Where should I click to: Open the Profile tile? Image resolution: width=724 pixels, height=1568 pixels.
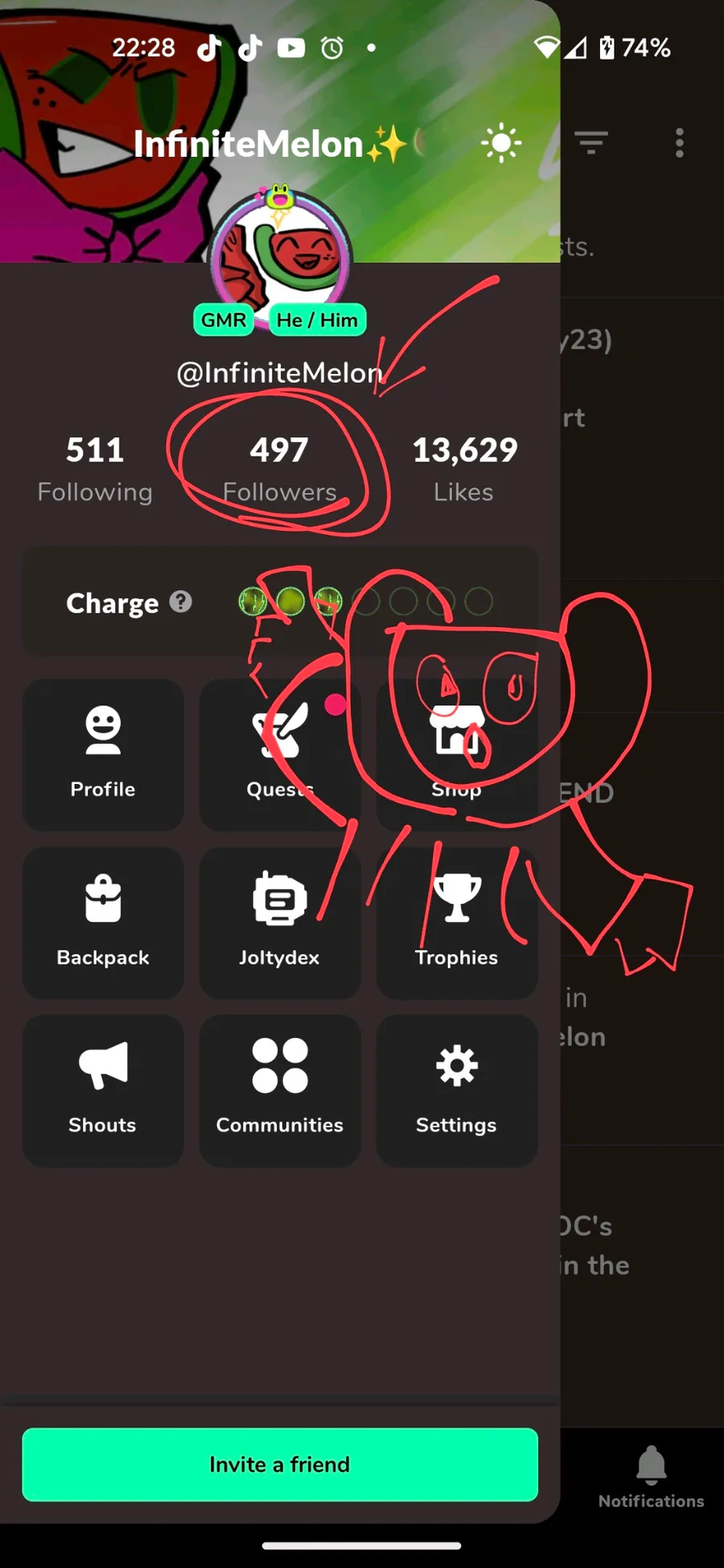[x=103, y=755]
